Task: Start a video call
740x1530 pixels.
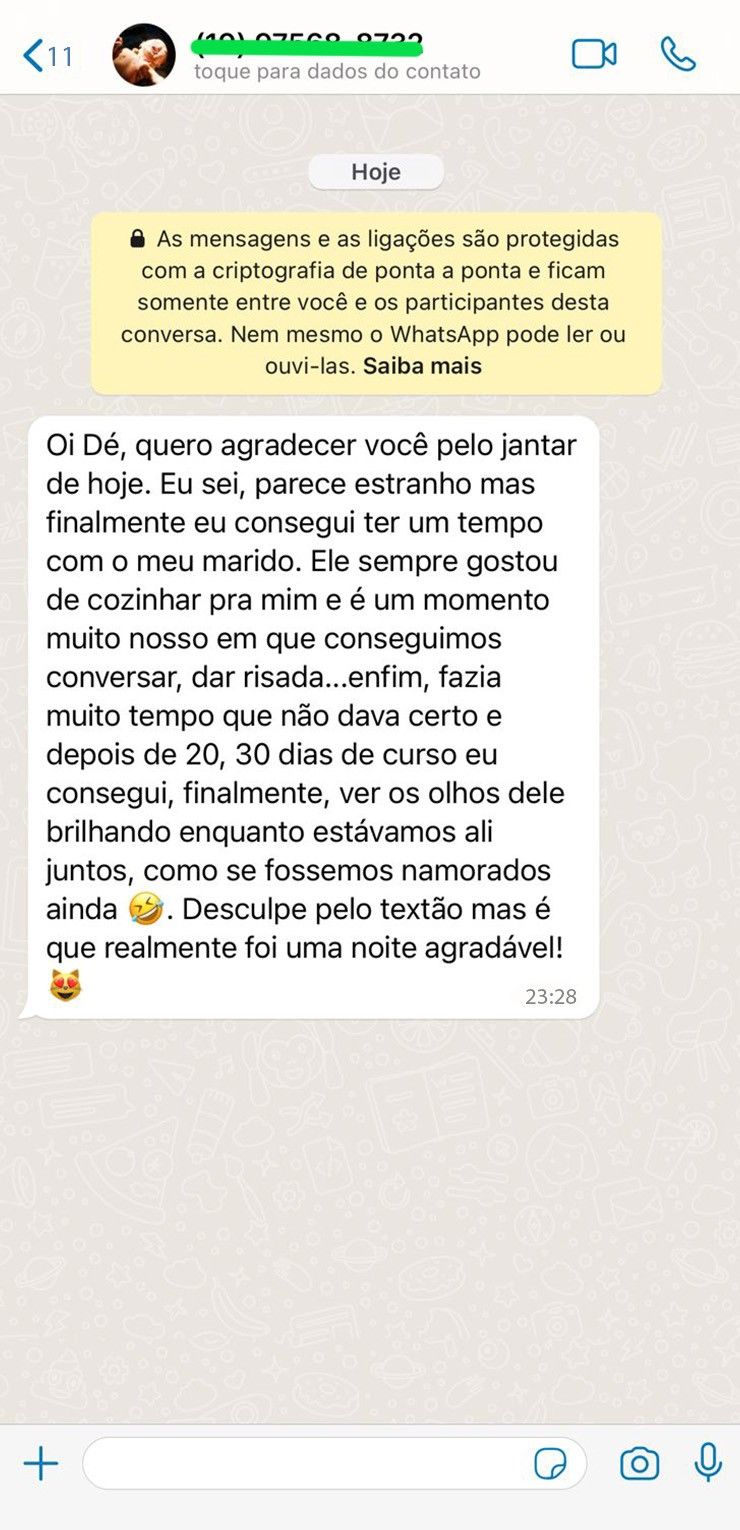Action: coord(594,54)
